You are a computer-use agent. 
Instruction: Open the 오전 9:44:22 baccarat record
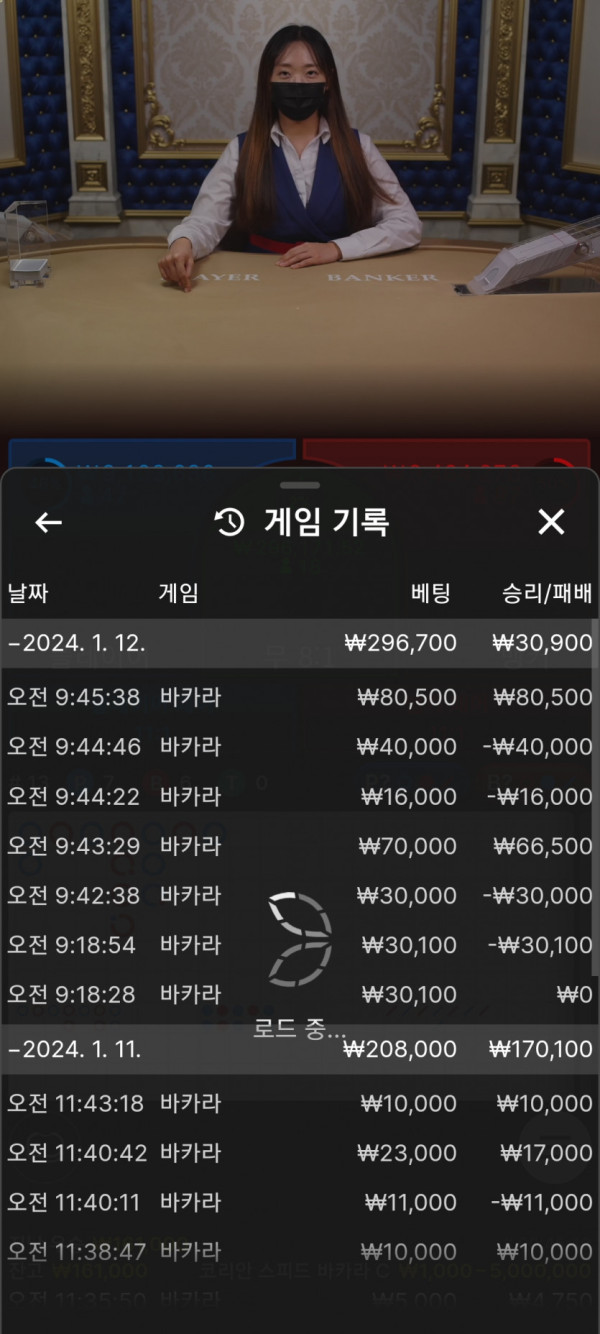click(x=300, y=796)
